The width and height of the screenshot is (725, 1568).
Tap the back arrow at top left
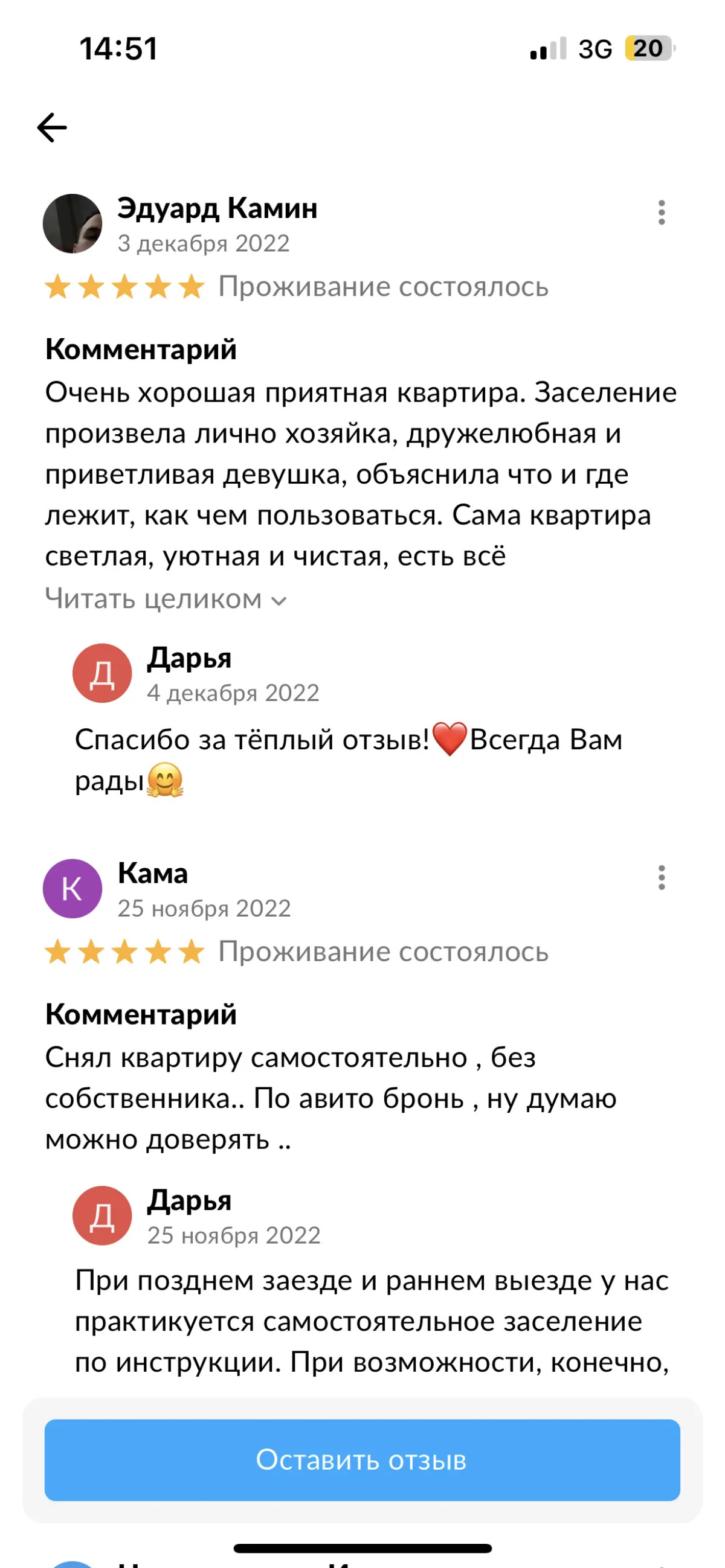pos(51,129)
